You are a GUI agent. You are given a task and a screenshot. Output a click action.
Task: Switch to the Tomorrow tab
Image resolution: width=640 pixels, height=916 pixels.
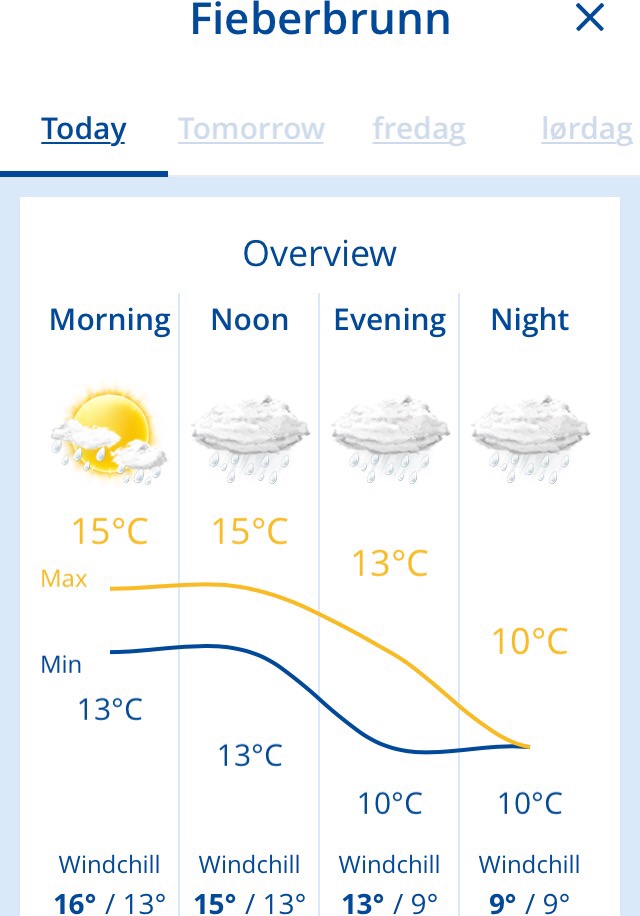(251, 129)
